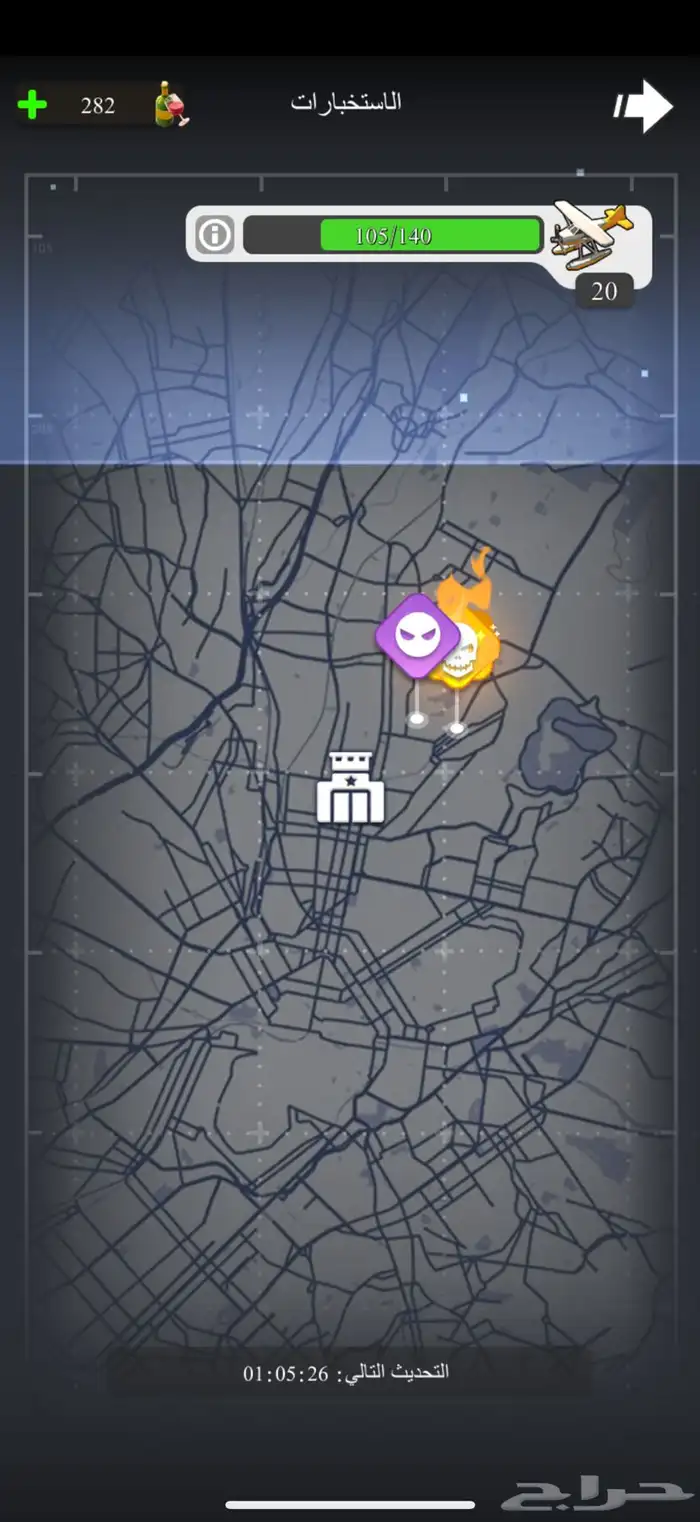Viewport: 700px width, 1522px height.
Task: Tap the green plus to add wine
Action: pos(32,105)
